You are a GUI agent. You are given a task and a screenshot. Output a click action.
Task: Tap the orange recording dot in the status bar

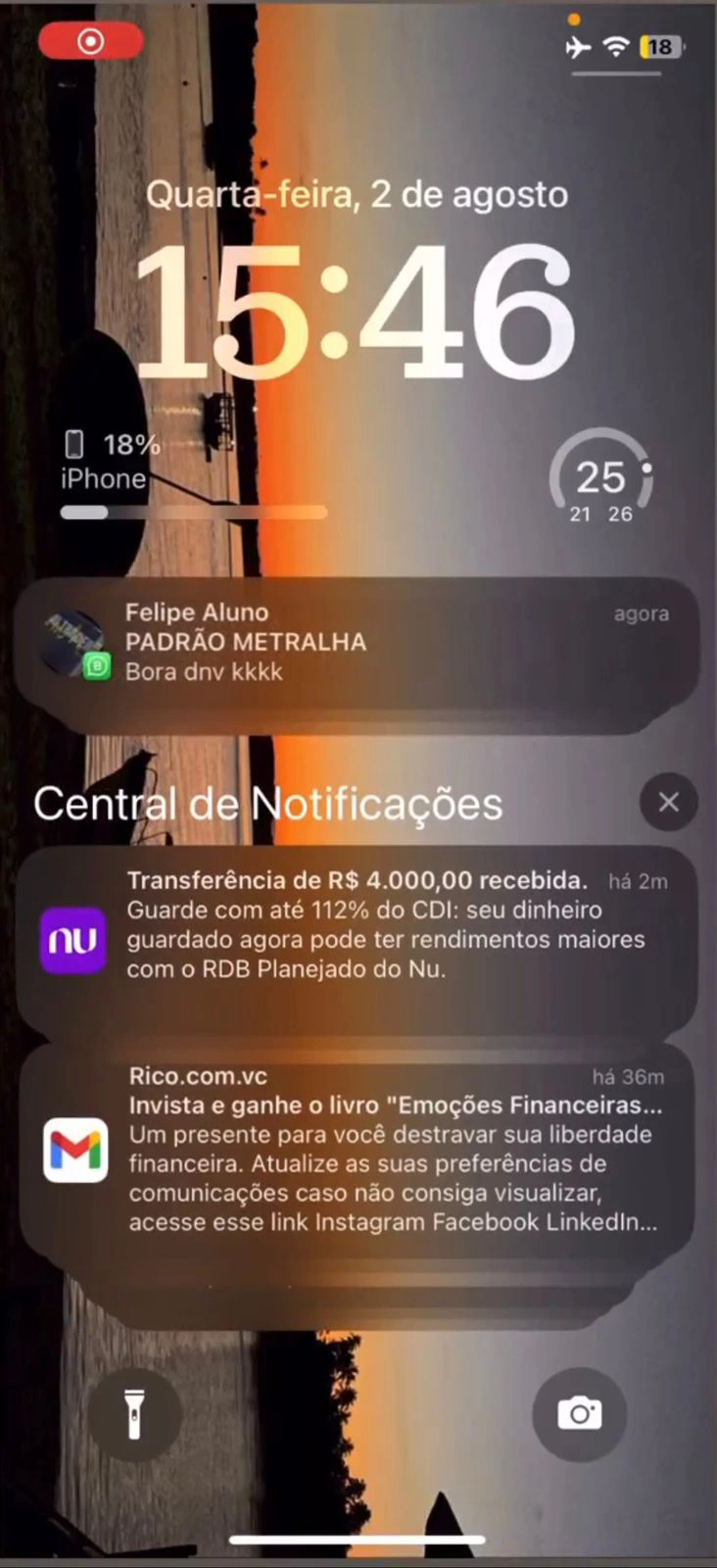pos(575,19)
